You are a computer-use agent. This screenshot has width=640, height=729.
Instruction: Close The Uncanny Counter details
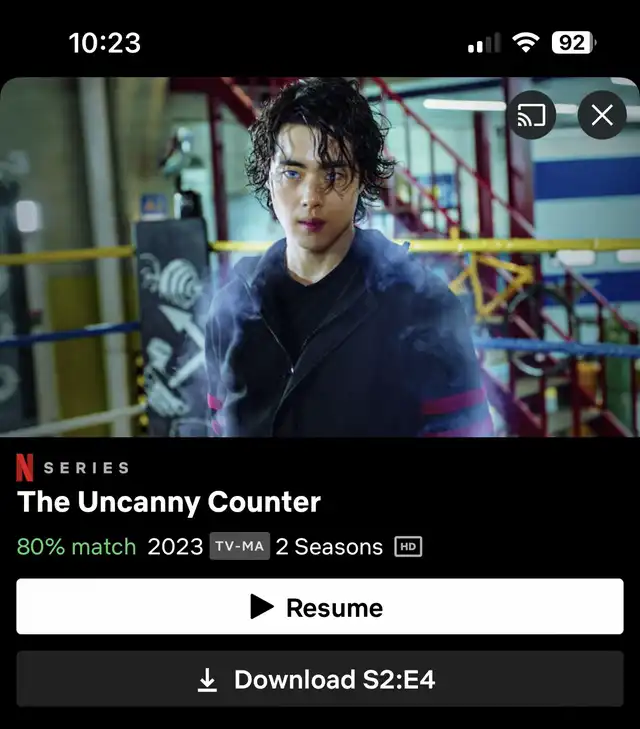point(602,115)
